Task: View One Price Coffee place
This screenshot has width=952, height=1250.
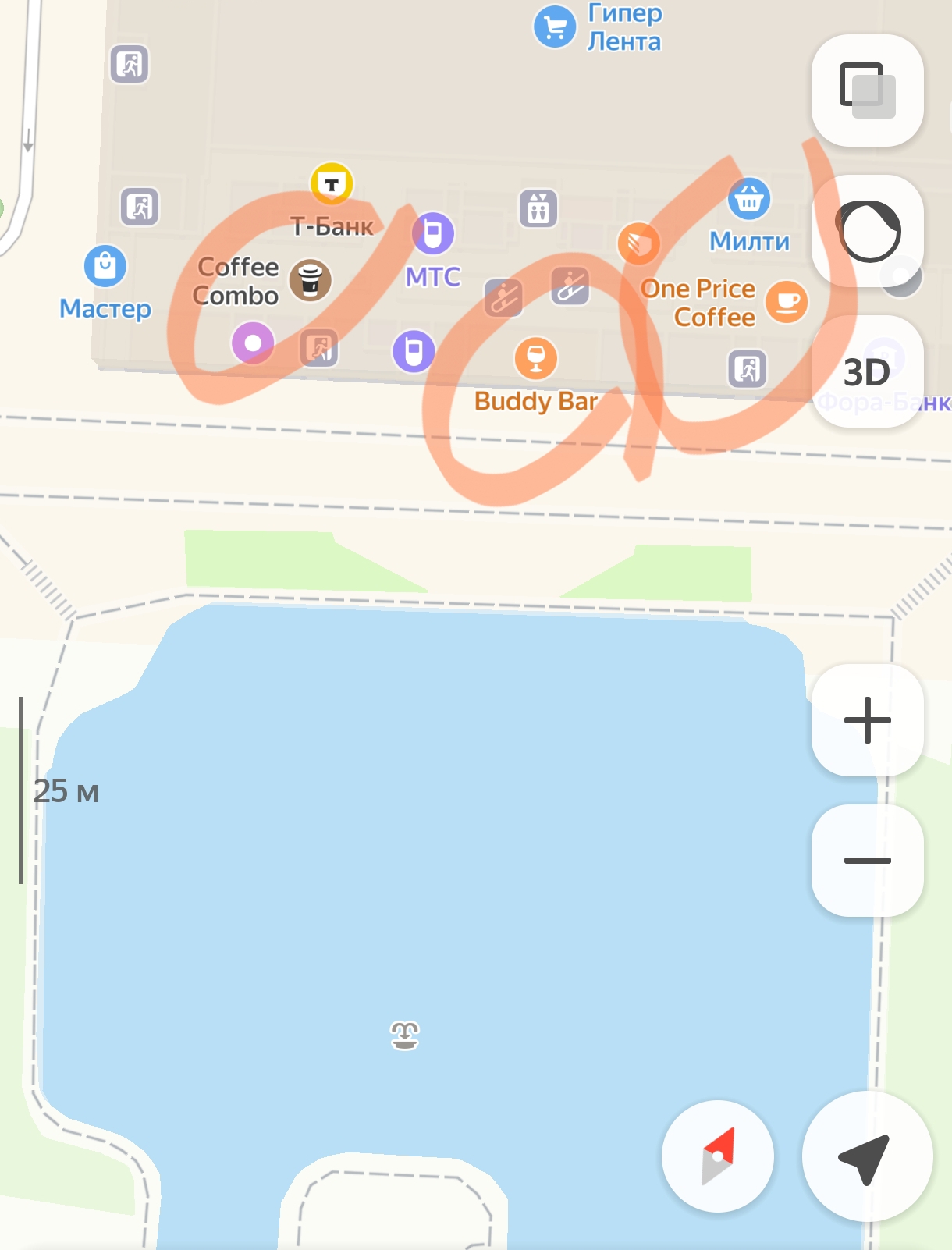Action: click(x=787, y=302)
